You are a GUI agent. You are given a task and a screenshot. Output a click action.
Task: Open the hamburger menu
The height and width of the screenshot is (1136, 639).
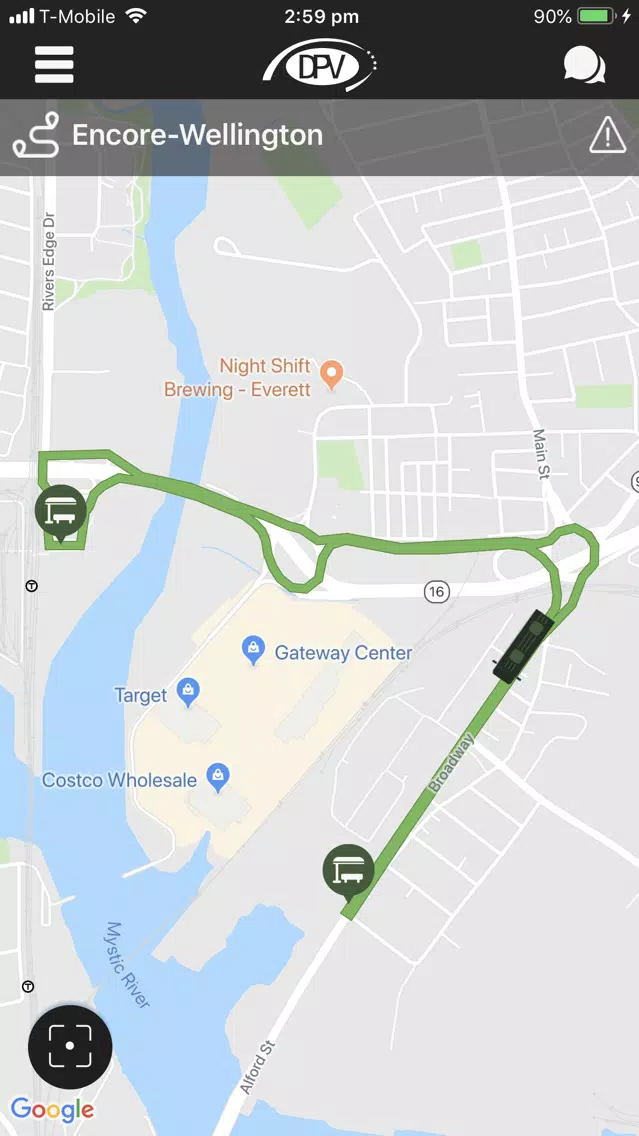point(54,64)
